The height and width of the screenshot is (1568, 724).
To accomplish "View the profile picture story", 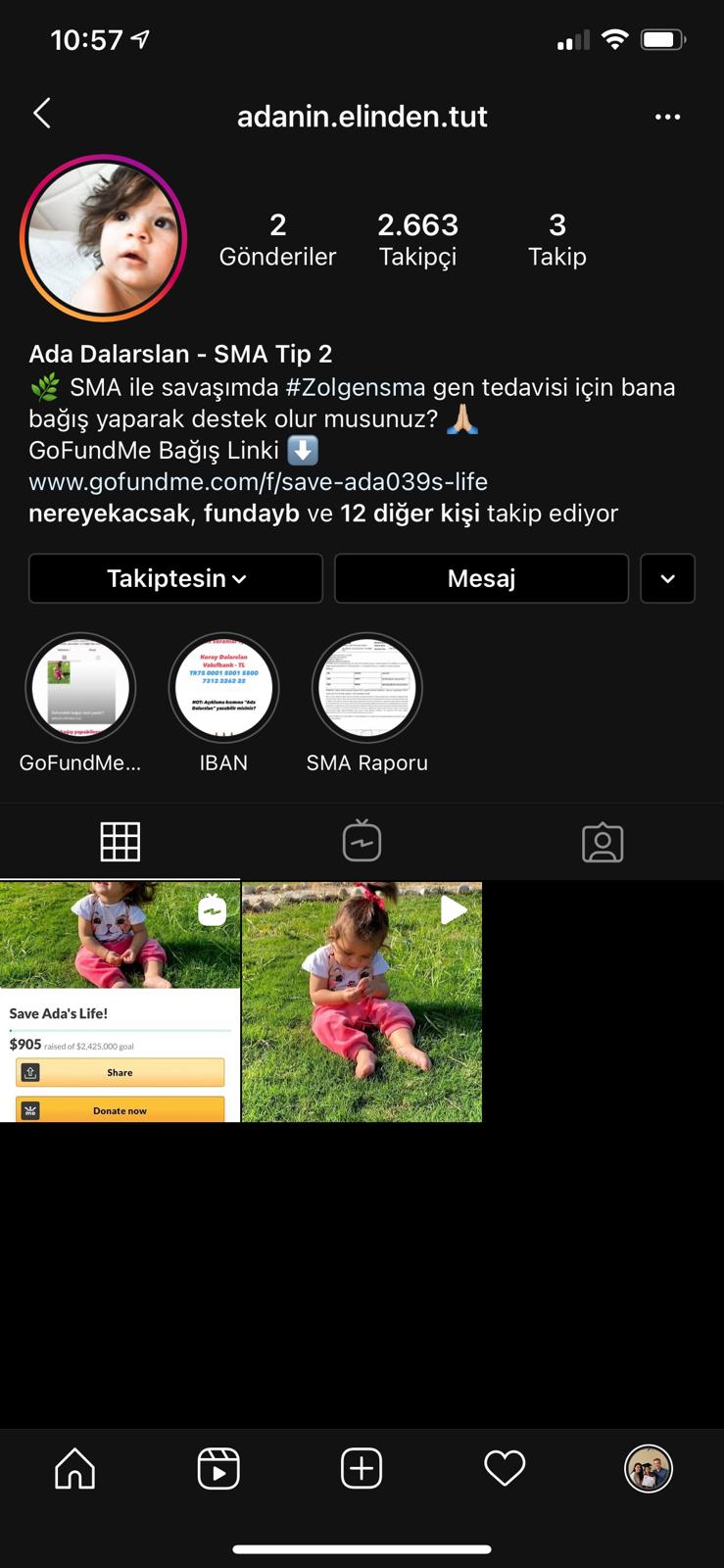I will pos(103,238).
